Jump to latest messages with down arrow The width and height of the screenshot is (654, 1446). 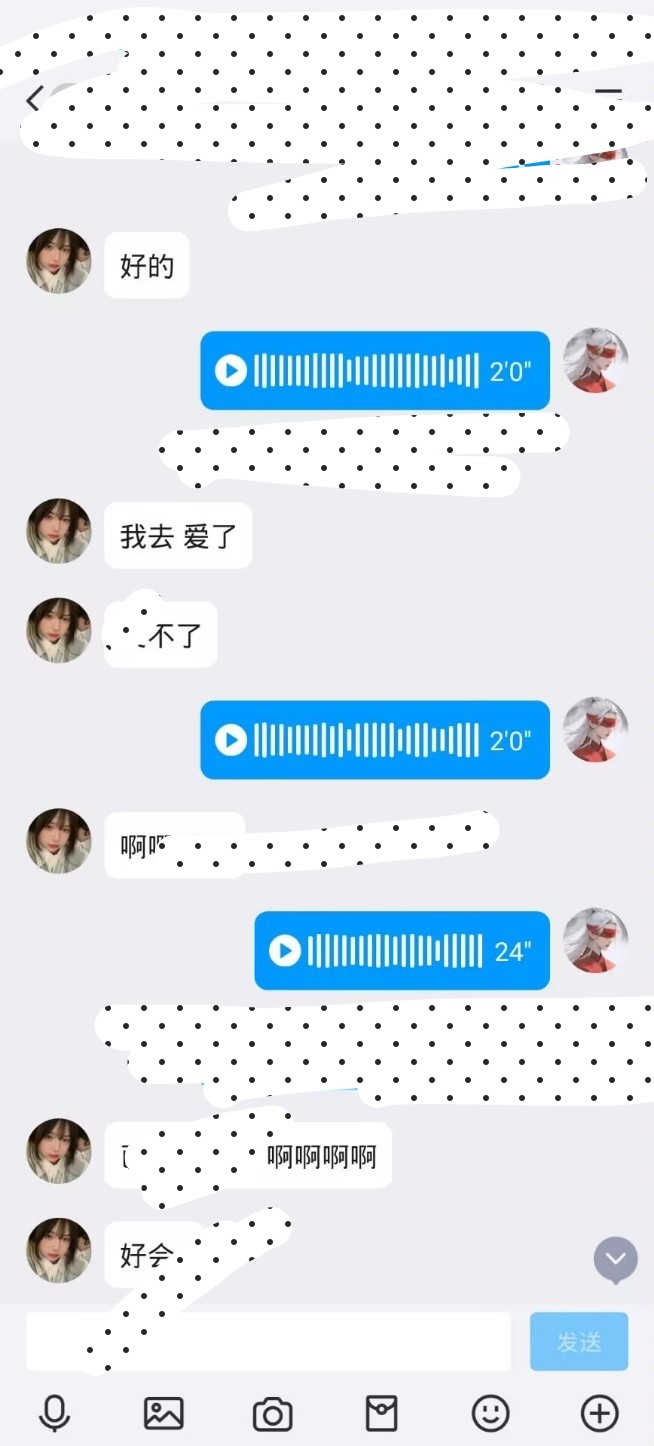point(616,1259)
